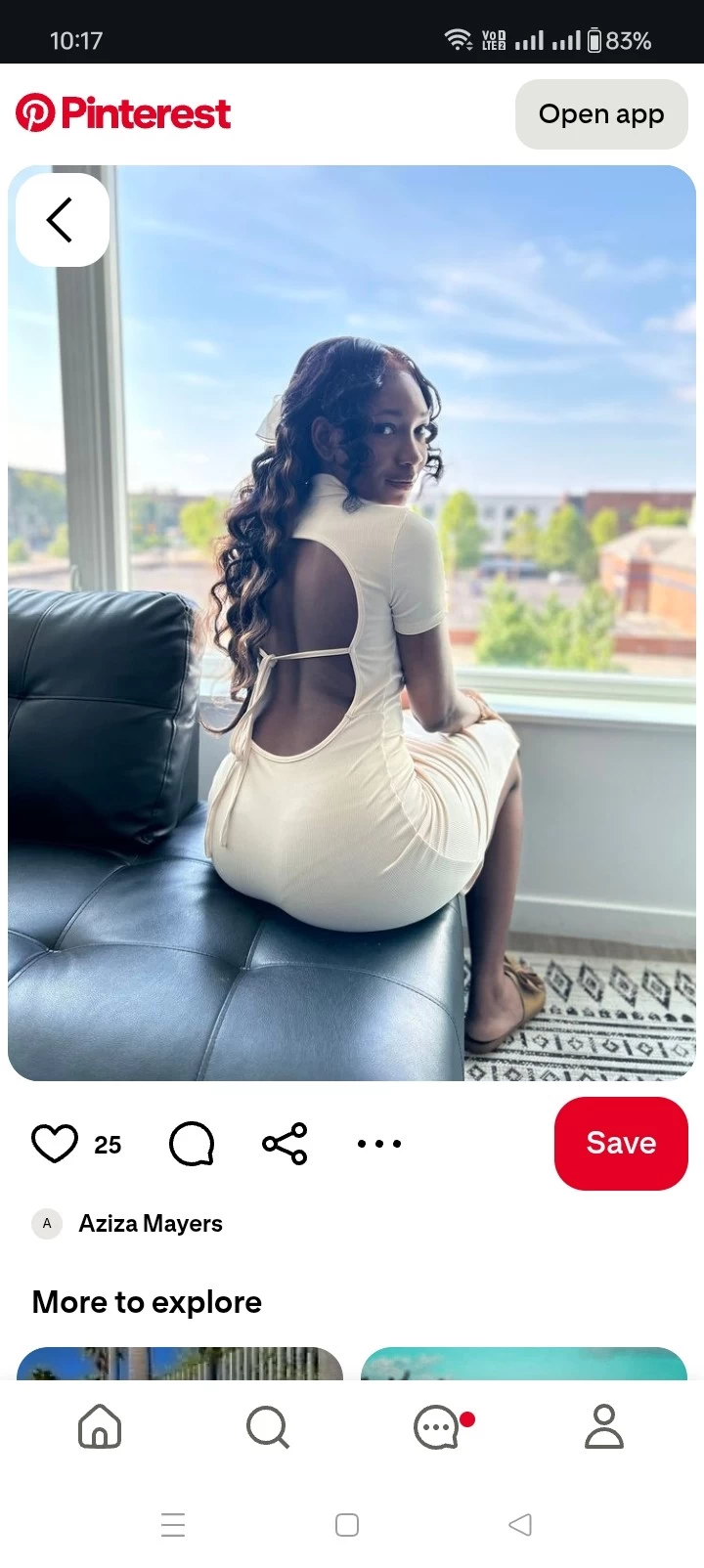Go to the profile tab

click(604, 1427)
